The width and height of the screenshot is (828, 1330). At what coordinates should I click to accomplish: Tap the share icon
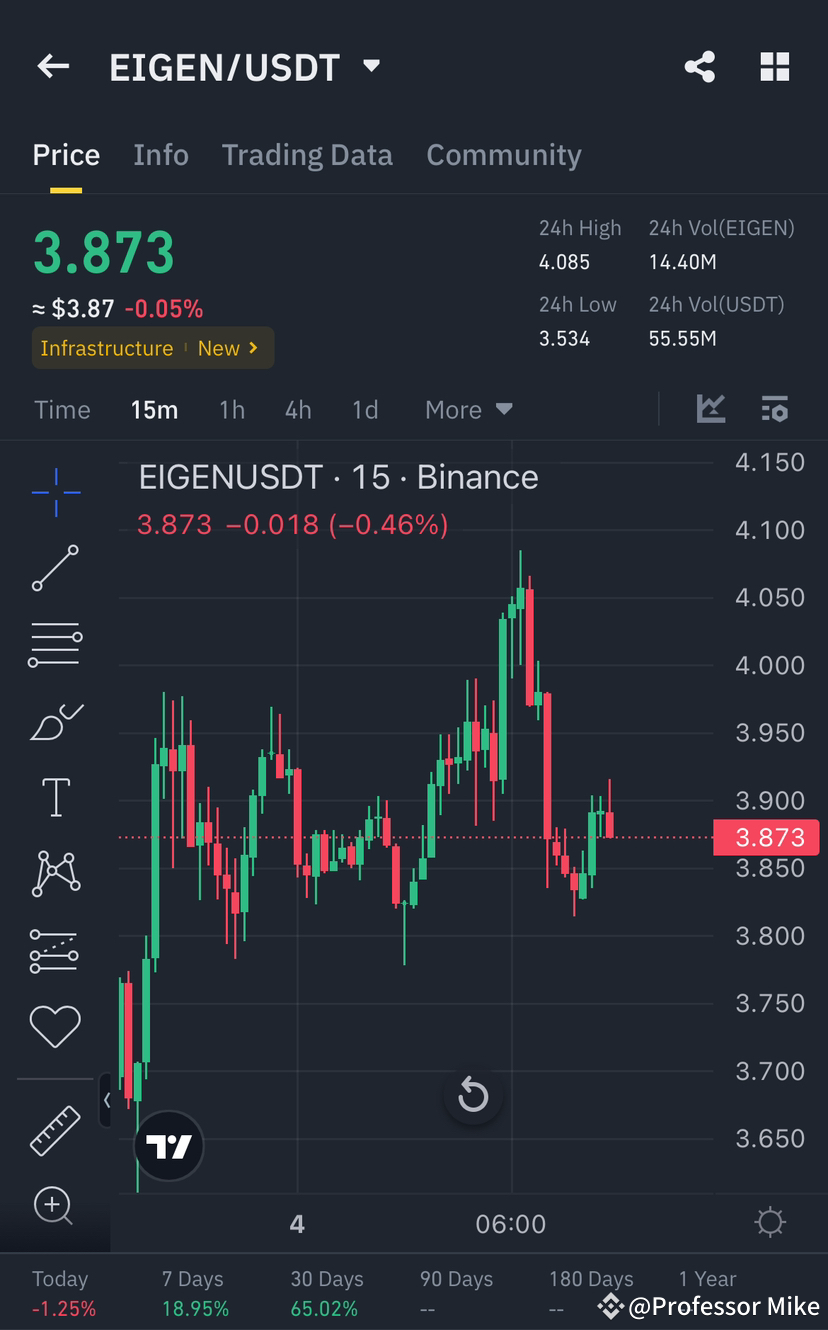point(700,66)
